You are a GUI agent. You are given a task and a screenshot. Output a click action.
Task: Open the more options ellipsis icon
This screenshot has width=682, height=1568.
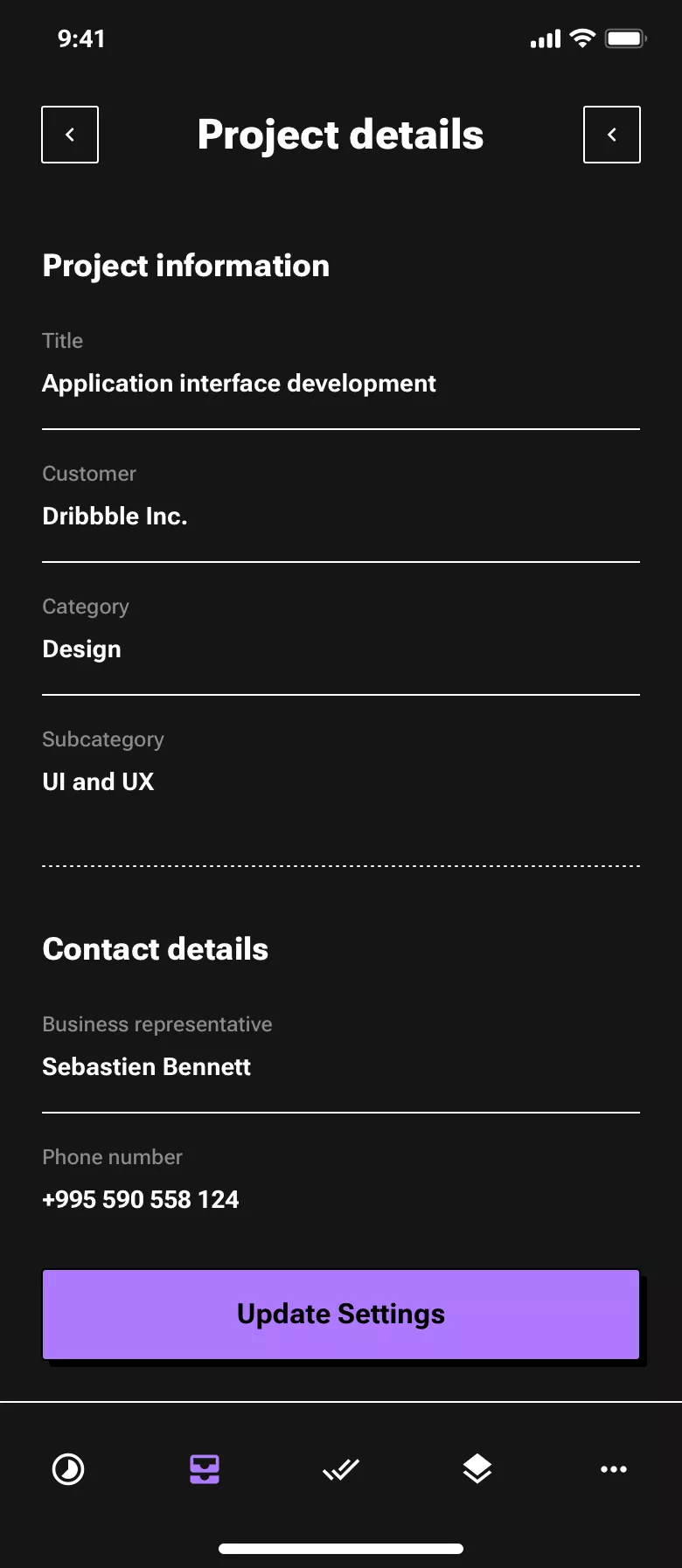[x=614, y=1469]
